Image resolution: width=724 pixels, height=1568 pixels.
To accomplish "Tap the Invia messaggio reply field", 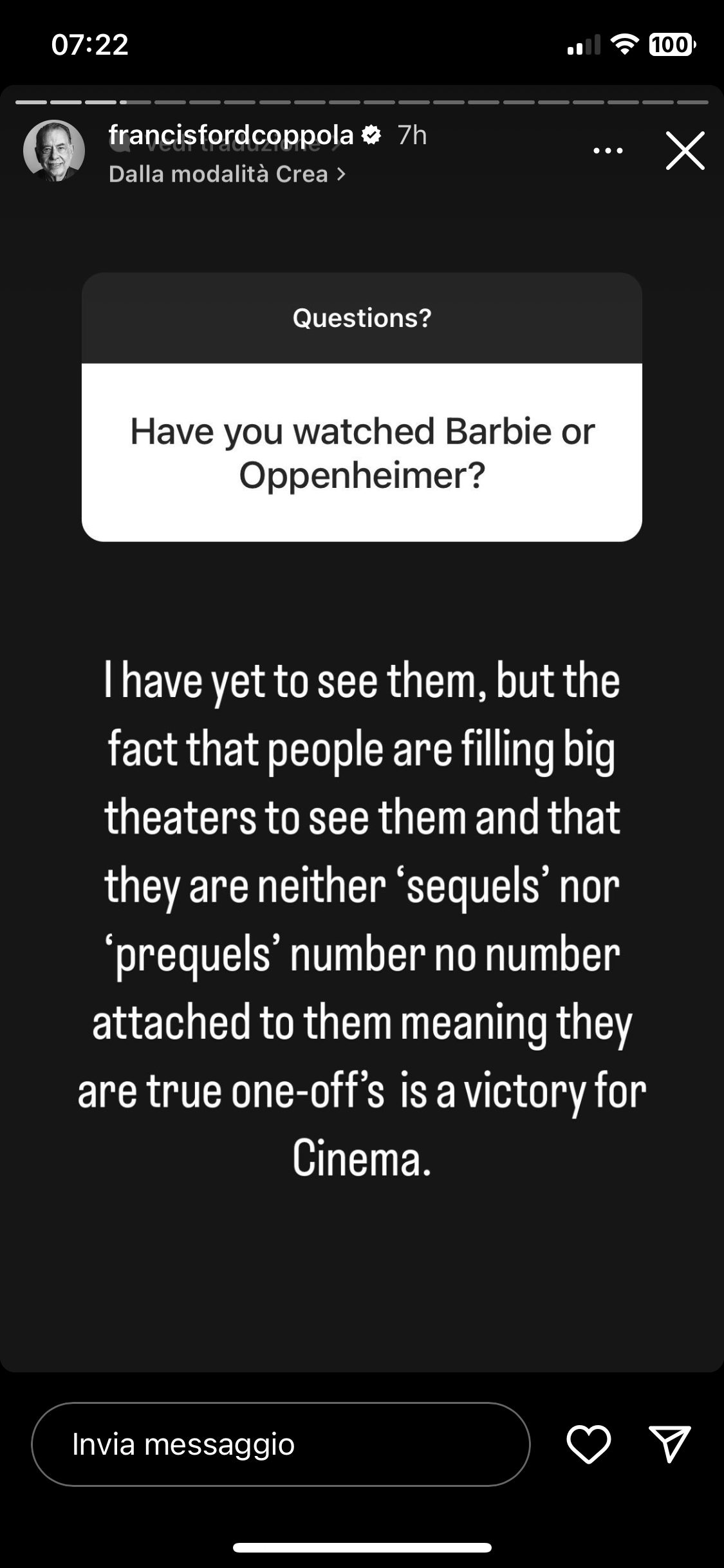I will point(281,1444).
